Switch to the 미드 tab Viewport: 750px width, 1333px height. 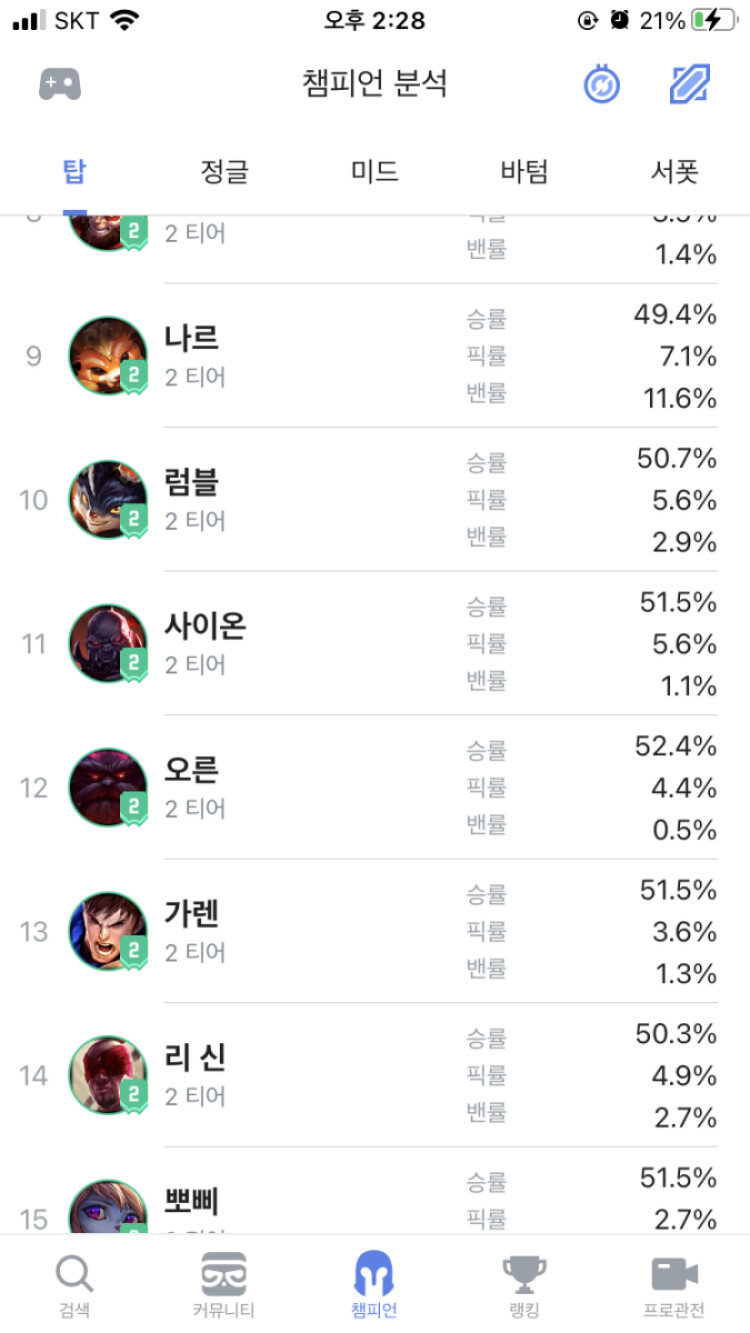coord(375,171)
